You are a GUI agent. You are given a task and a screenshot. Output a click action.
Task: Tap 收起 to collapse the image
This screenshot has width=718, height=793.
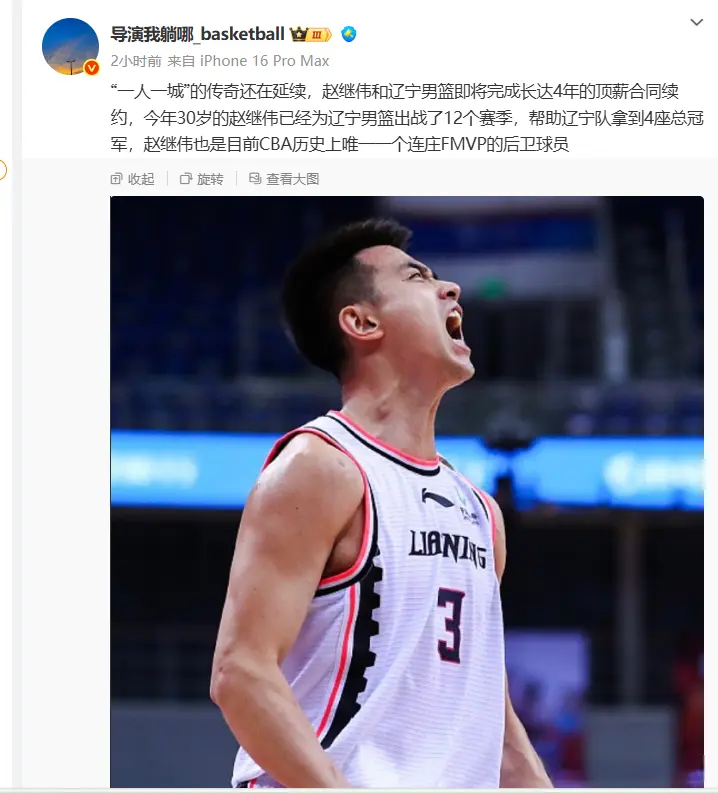pos(133,179)
